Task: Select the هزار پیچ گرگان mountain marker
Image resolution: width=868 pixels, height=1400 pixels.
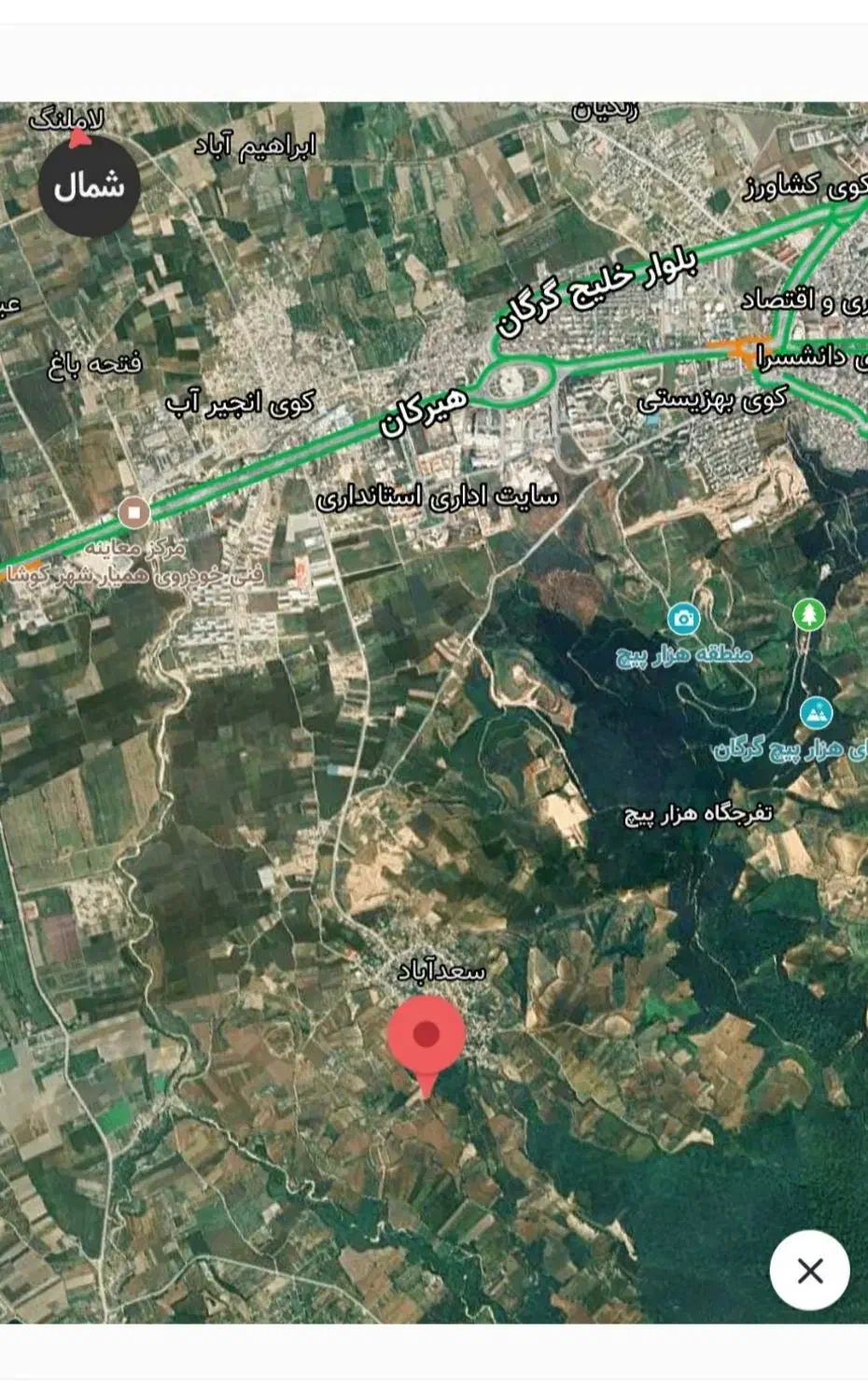Action: coord(817,714)
